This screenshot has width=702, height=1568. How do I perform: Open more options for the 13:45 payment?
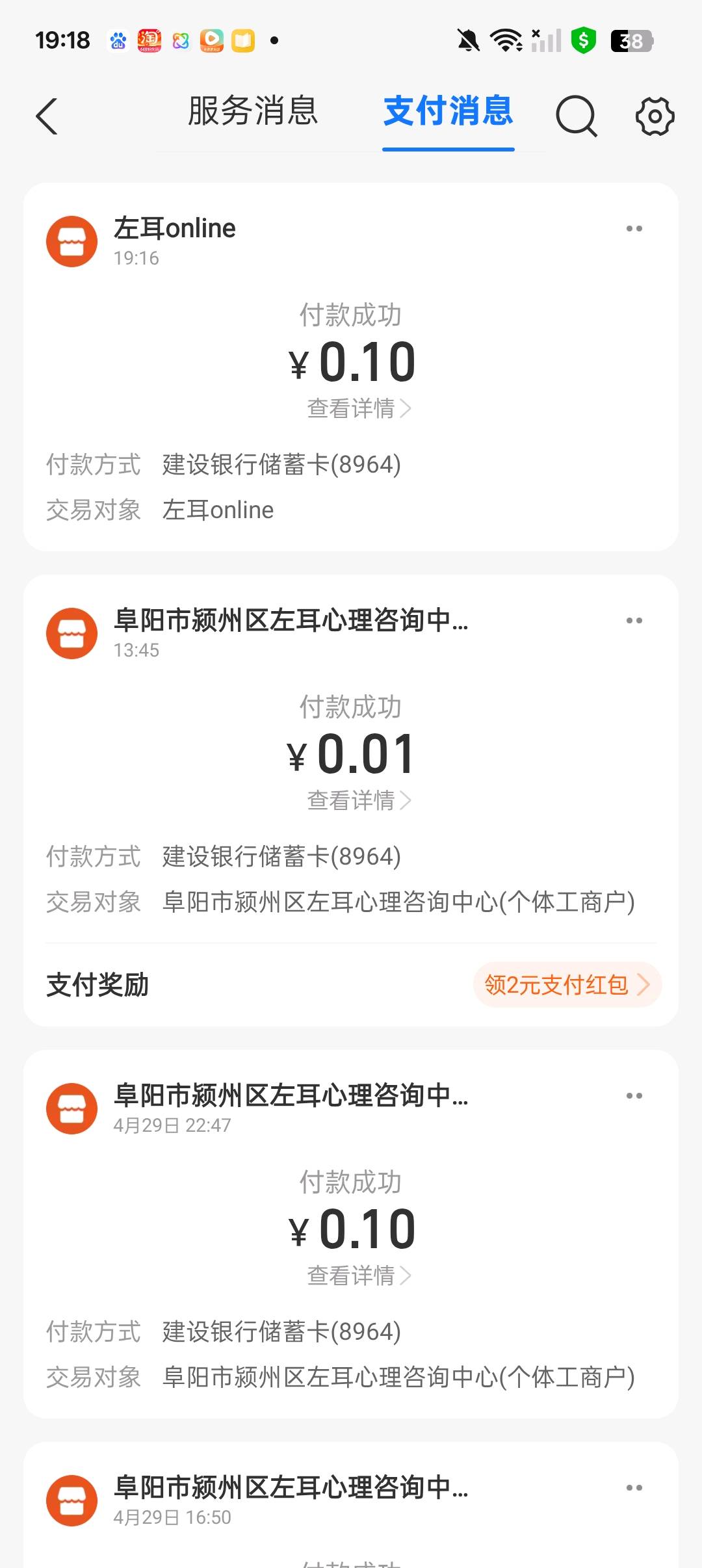634,621
